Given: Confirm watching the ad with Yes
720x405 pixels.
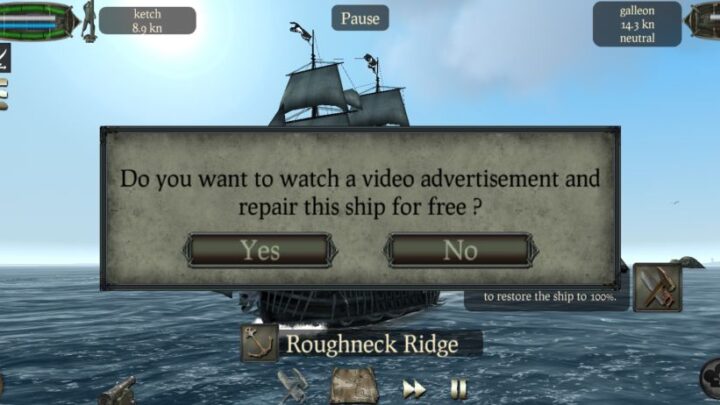Looking at the screenshot, I should [x=260, y=250].
